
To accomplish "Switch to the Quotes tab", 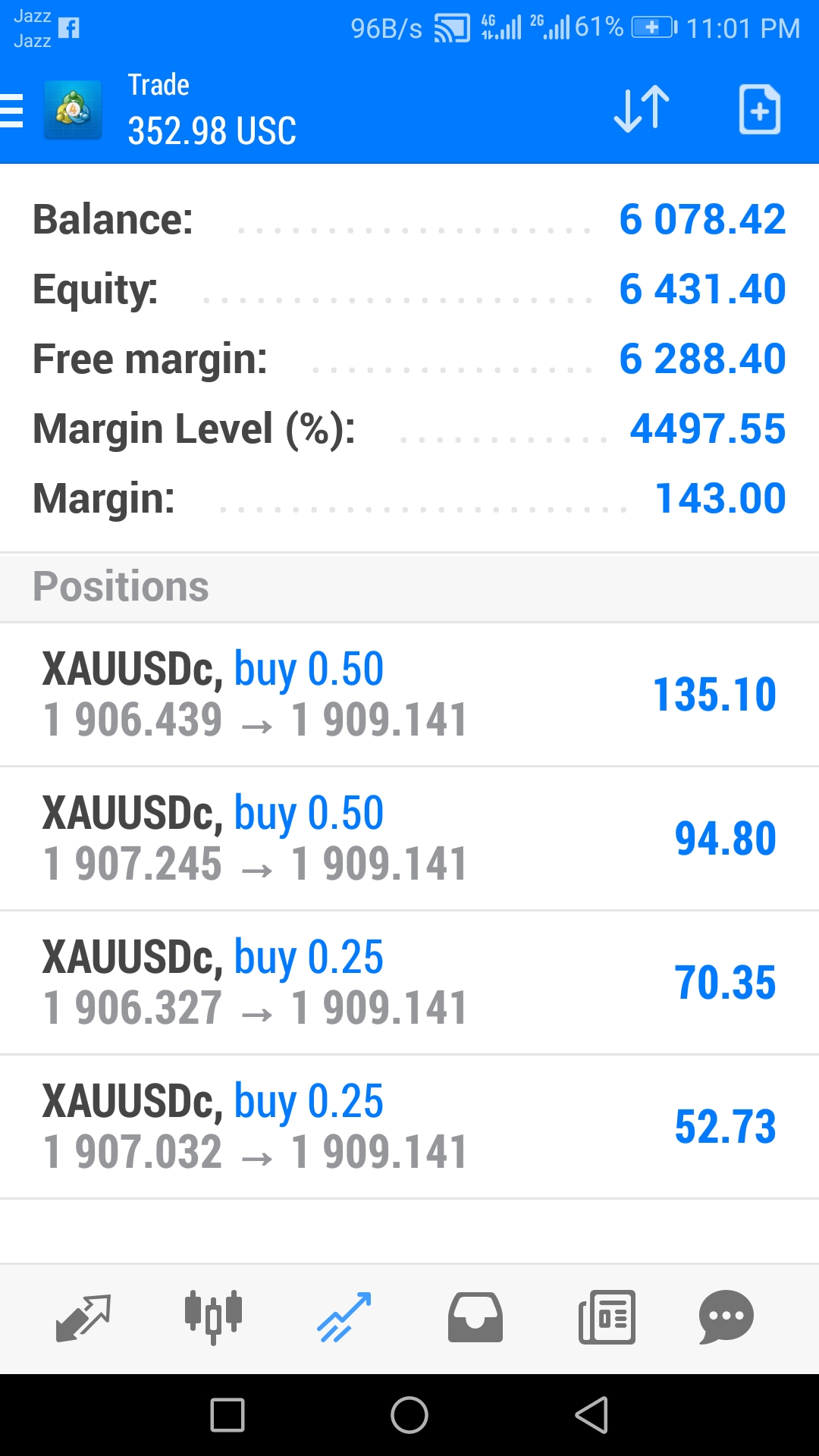I will pos(83,1318).
